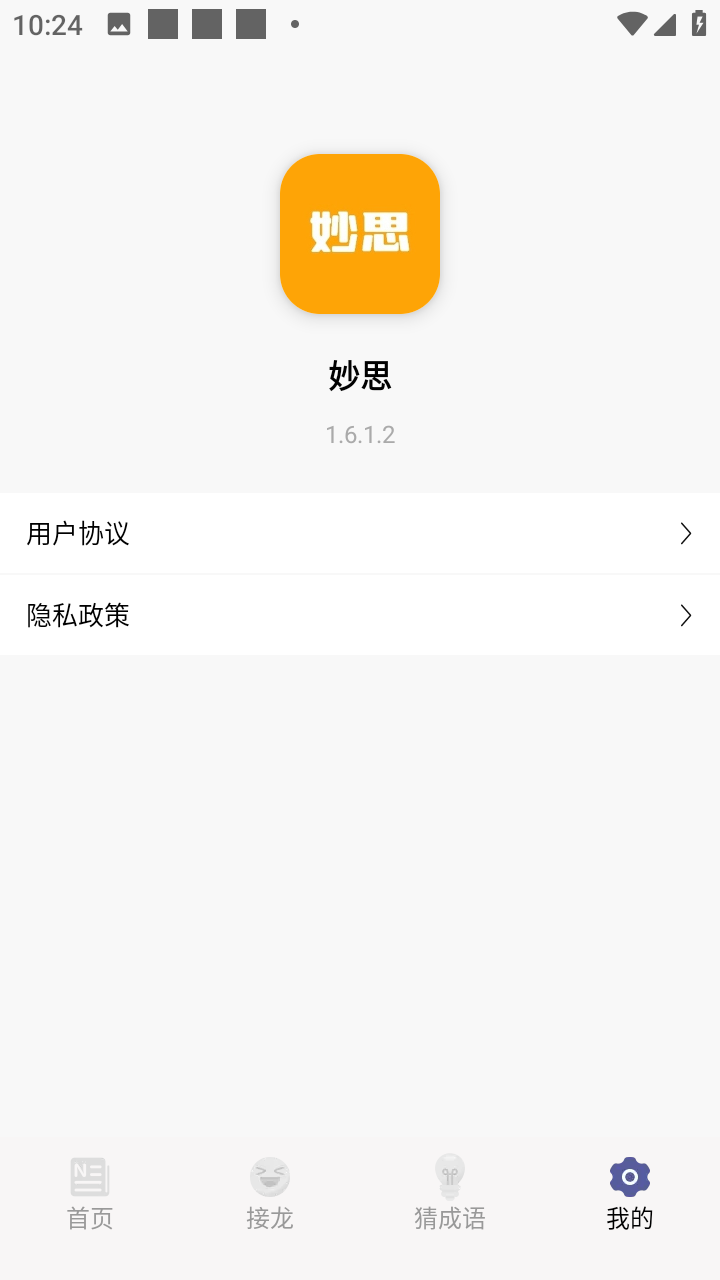This screenshot has width=720, height=1280.
Task: Open the 用户协议 row
Action: click(x=360, y=533)
